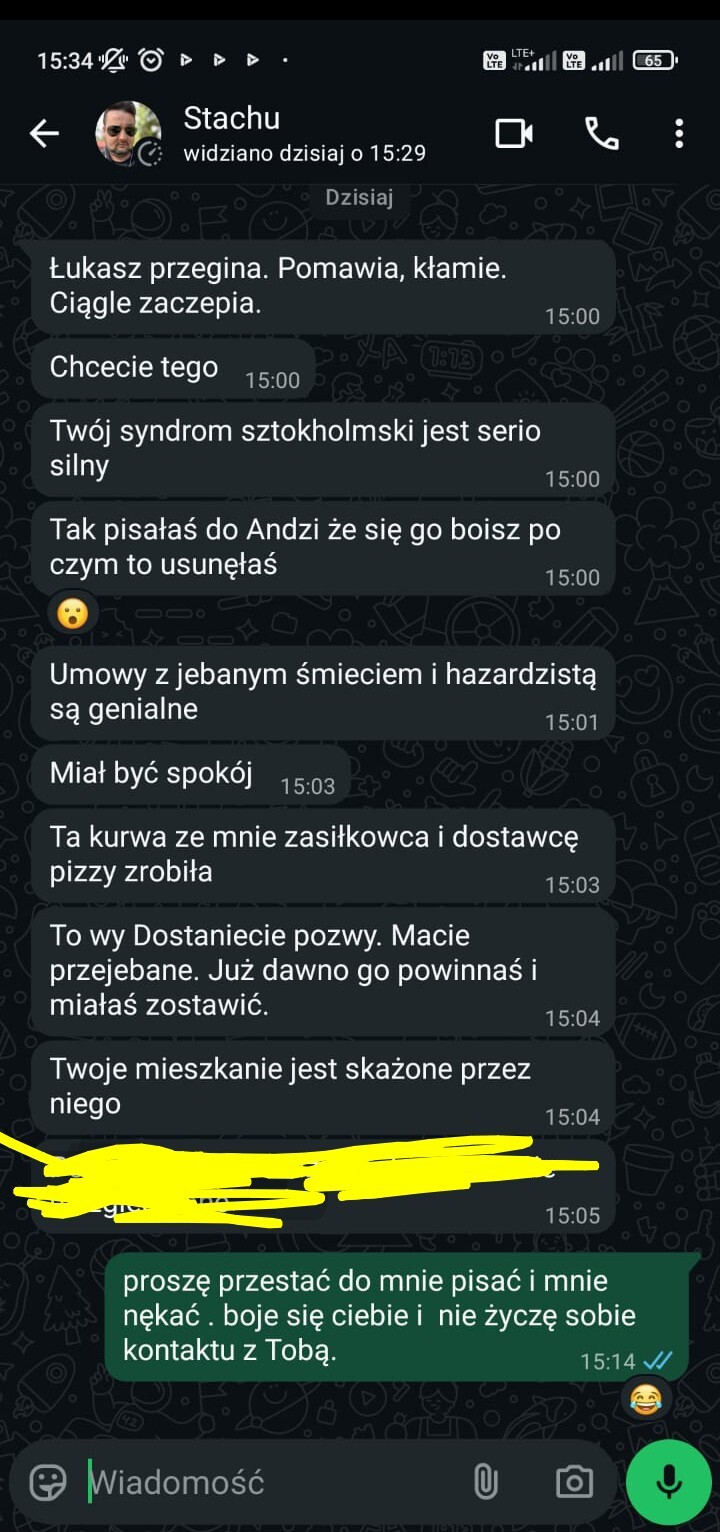Open Stachu's profile picture
Viewport: 720px width, 1532px height.
(128, 134)
